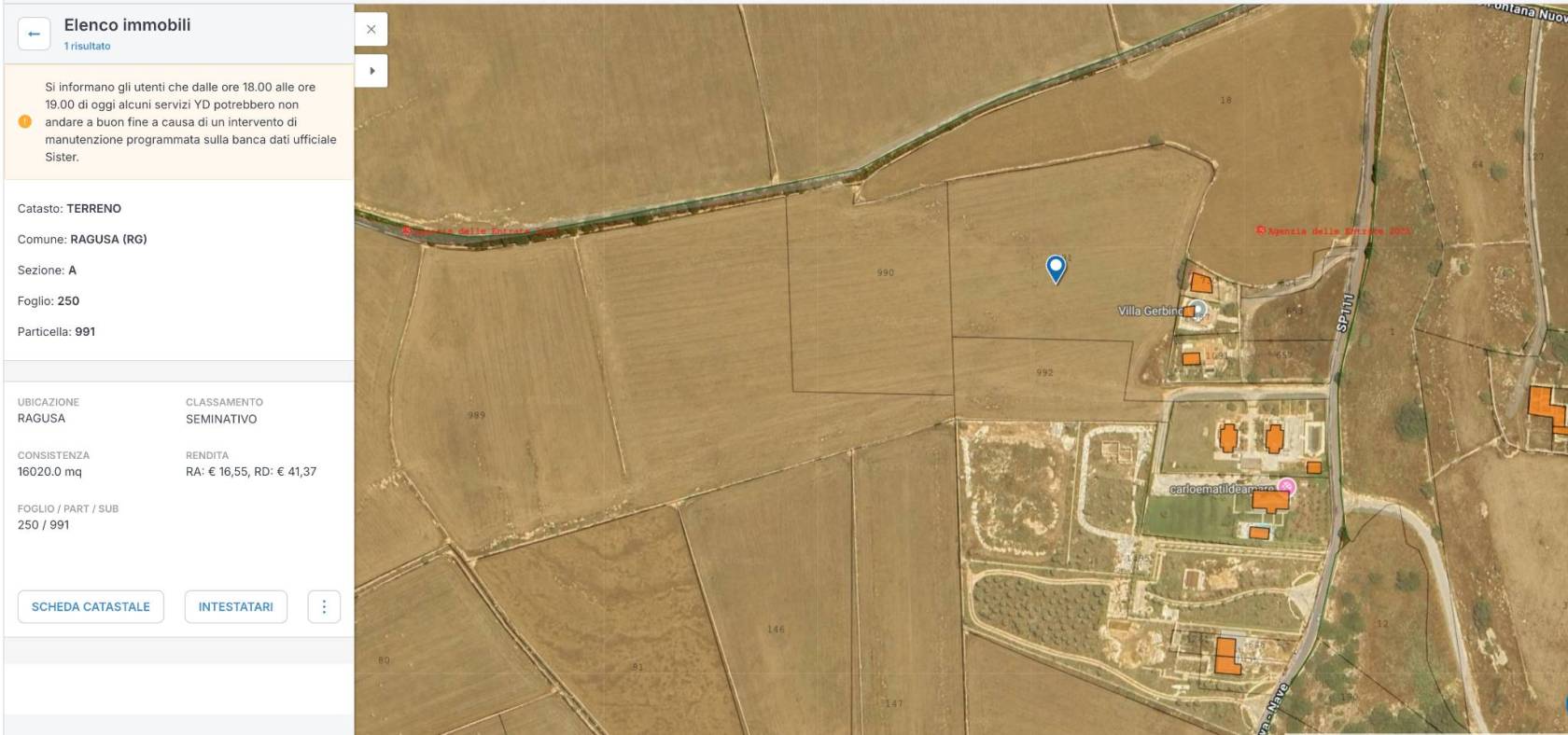
Task: Collapse the side panel using the arrow toggle
Action: 371,71
